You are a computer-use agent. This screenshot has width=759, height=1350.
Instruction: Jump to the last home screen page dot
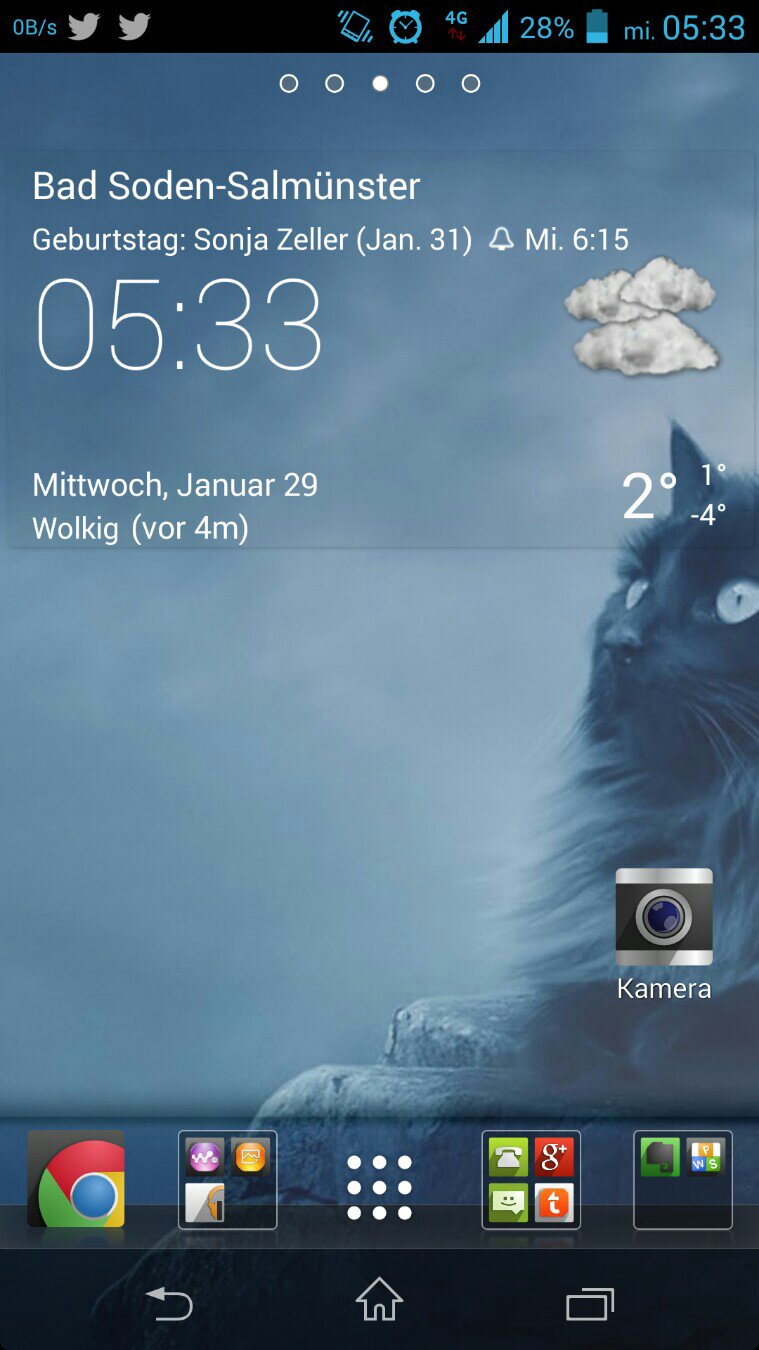[x=471, y=84]
